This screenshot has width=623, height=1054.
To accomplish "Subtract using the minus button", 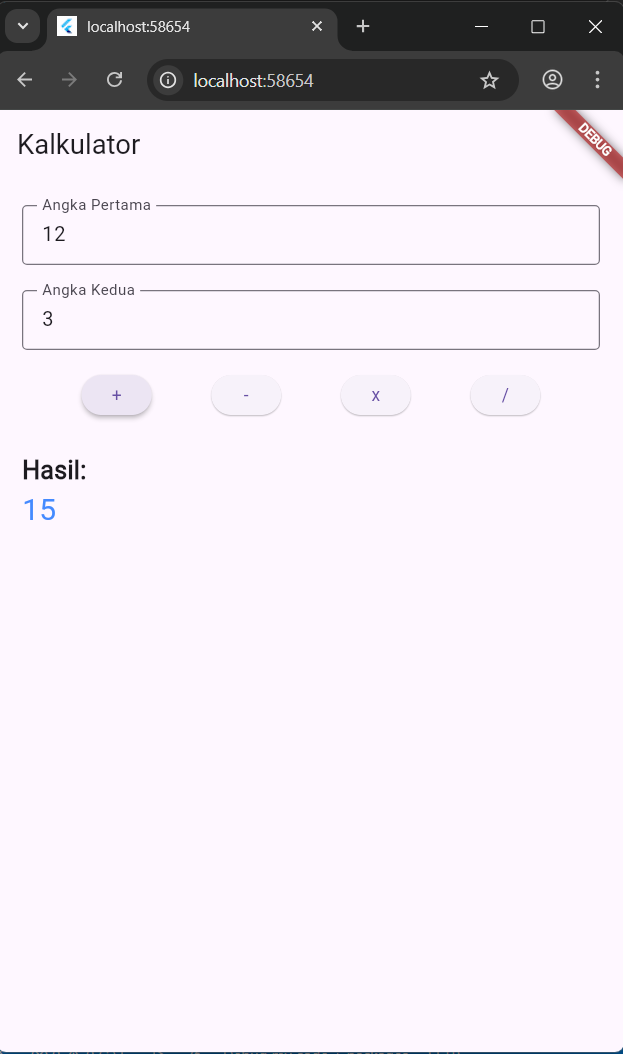I will (246, 395).
